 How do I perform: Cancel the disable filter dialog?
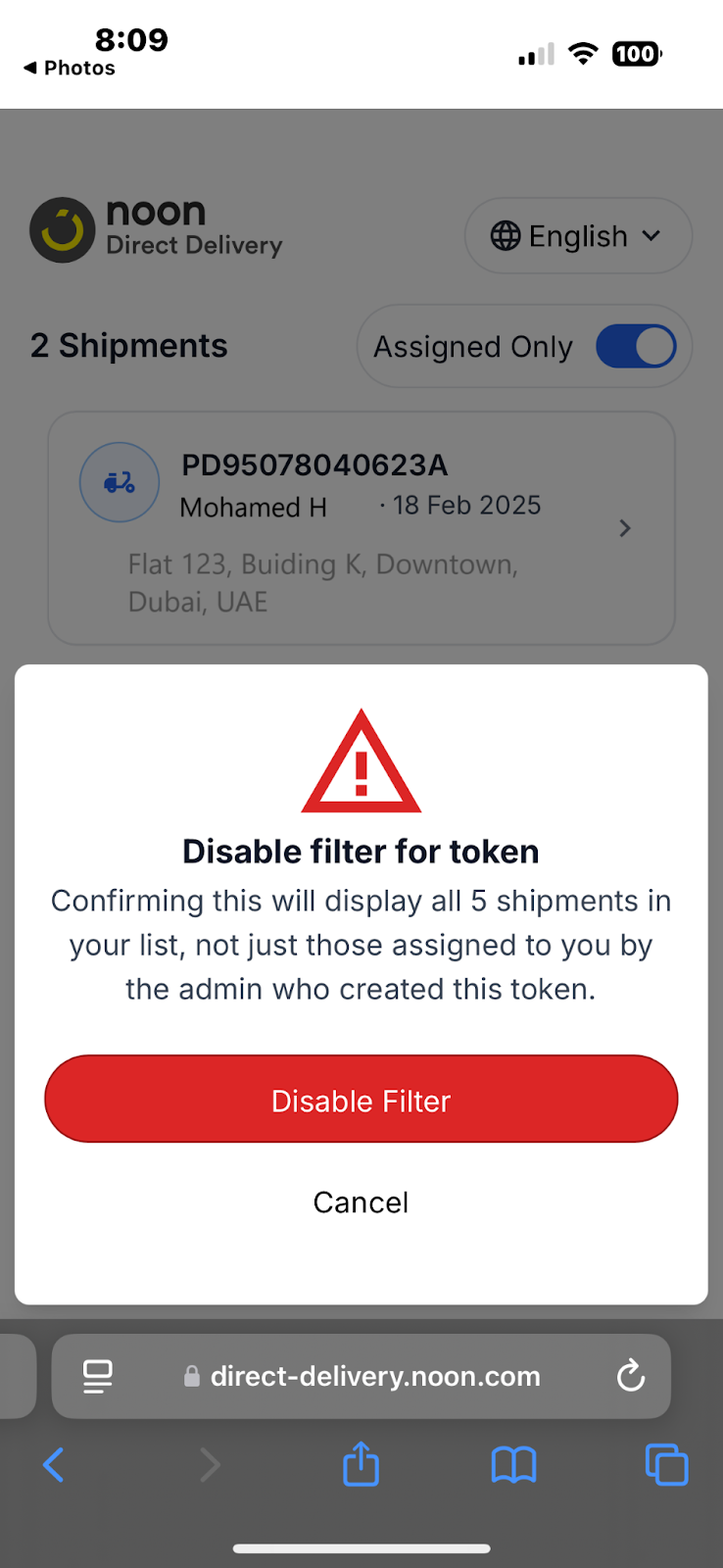pos(361,1202)
